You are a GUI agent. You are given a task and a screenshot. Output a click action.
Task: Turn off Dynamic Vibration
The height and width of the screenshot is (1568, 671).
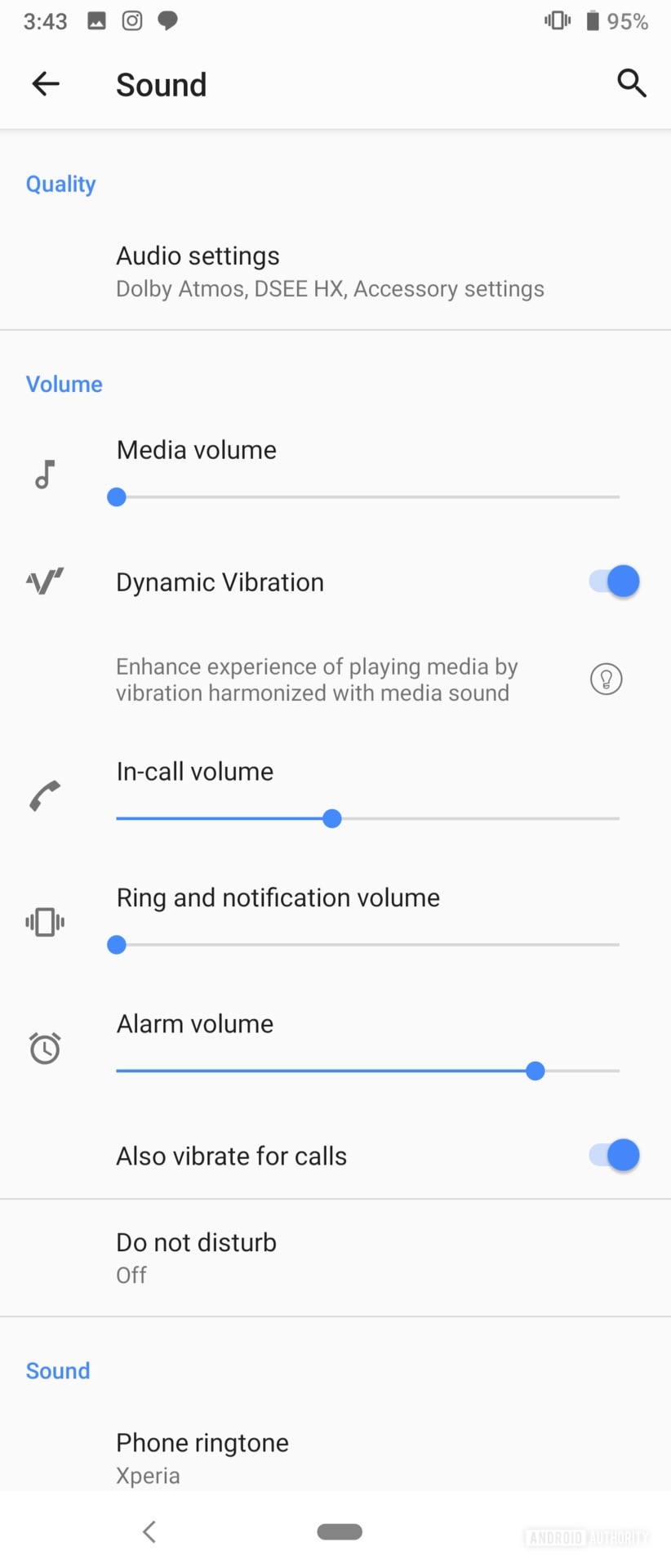tap(614, 581)
